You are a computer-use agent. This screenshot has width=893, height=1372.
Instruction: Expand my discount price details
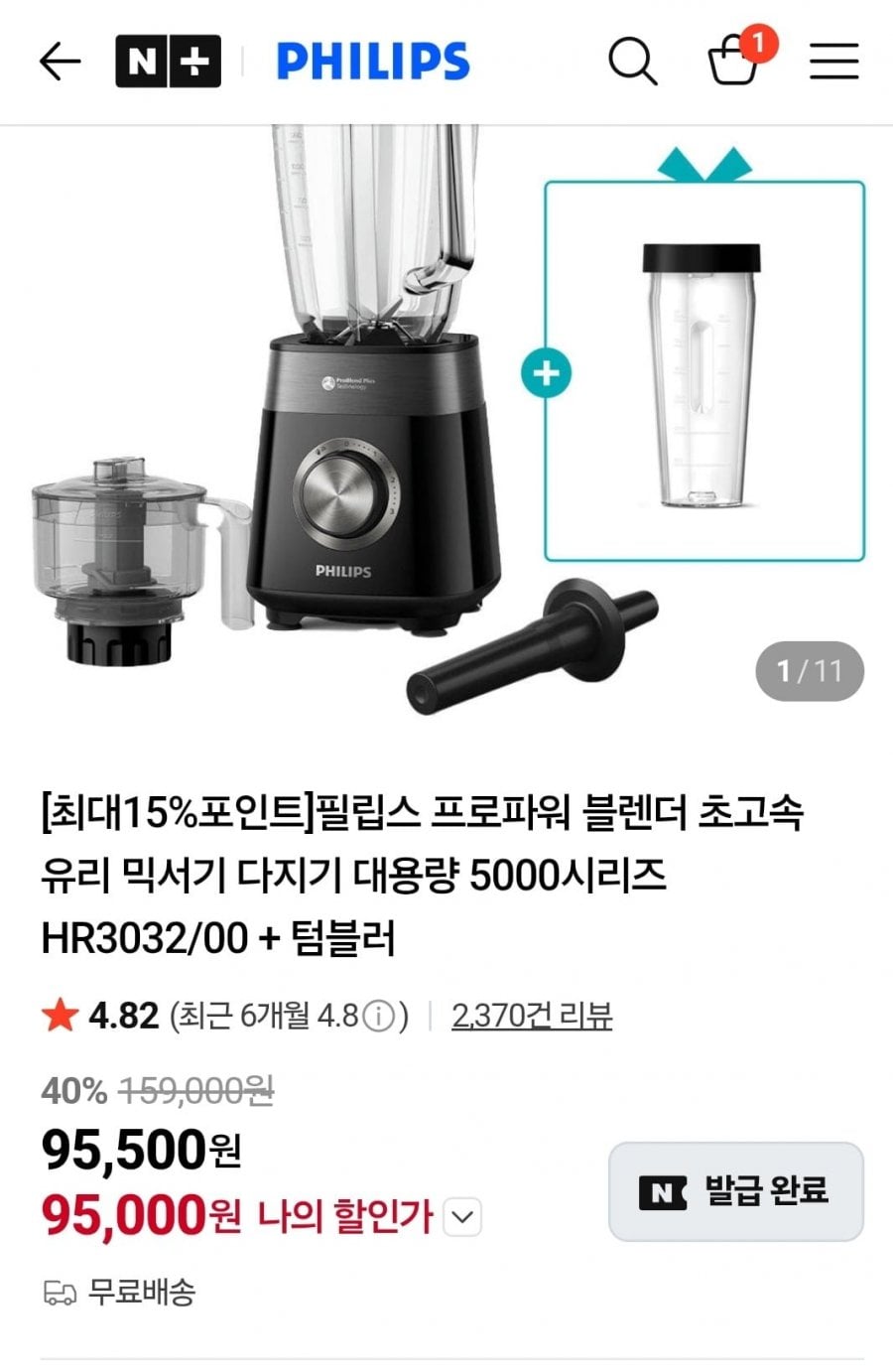[461, 1217]
